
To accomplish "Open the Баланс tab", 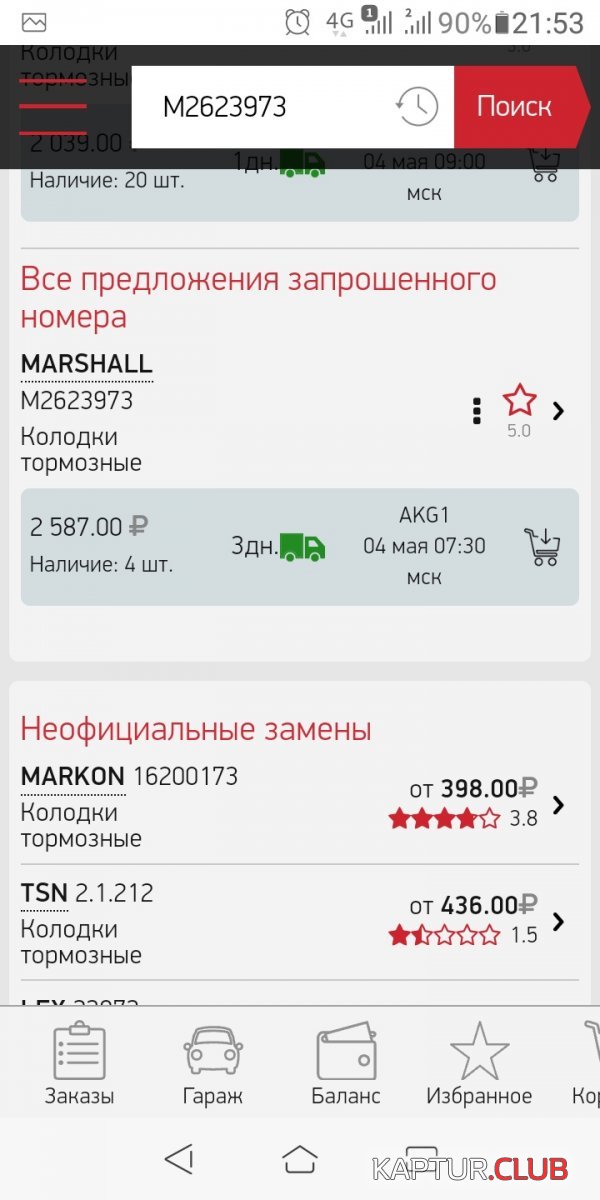I will click(346, 1066).
